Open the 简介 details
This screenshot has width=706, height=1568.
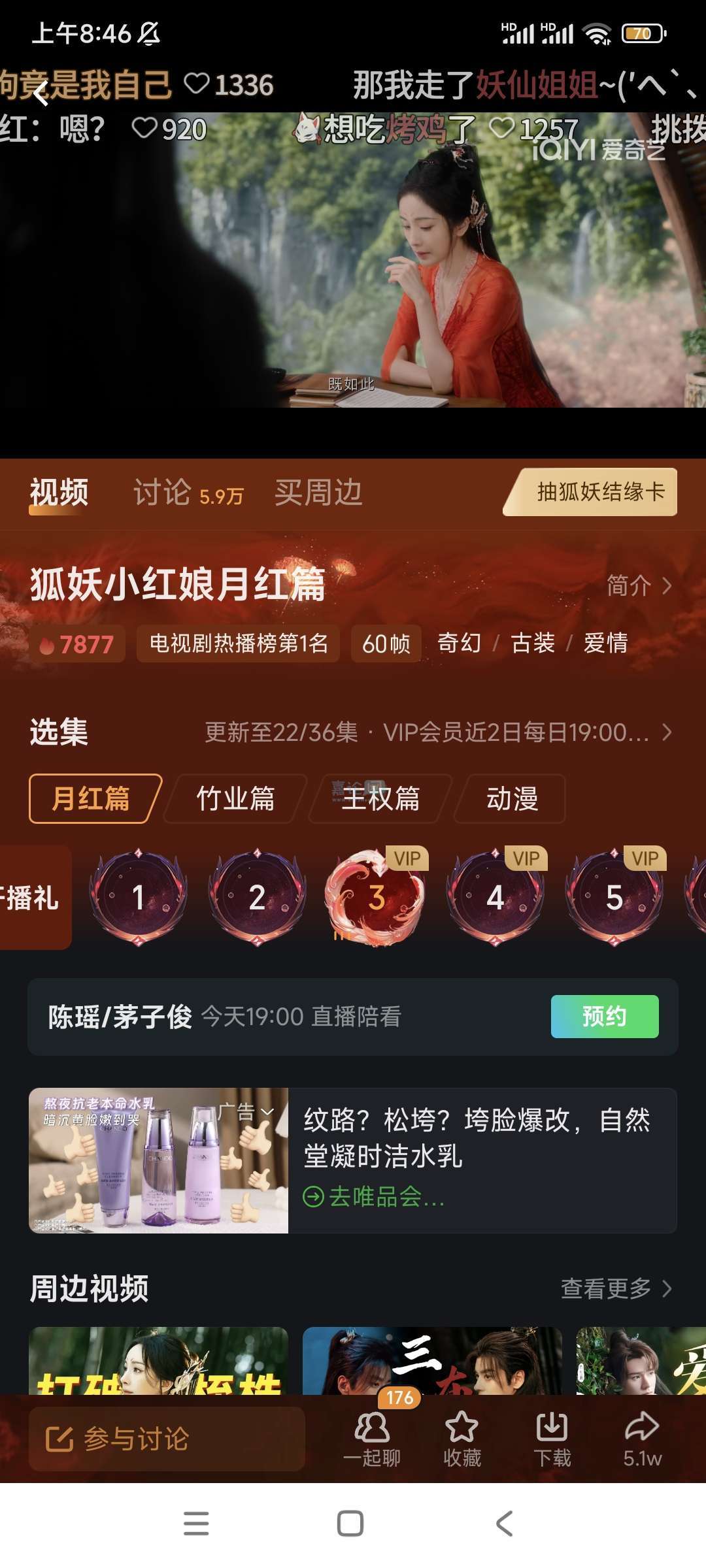pyautogui.click(x=639, y=585)
